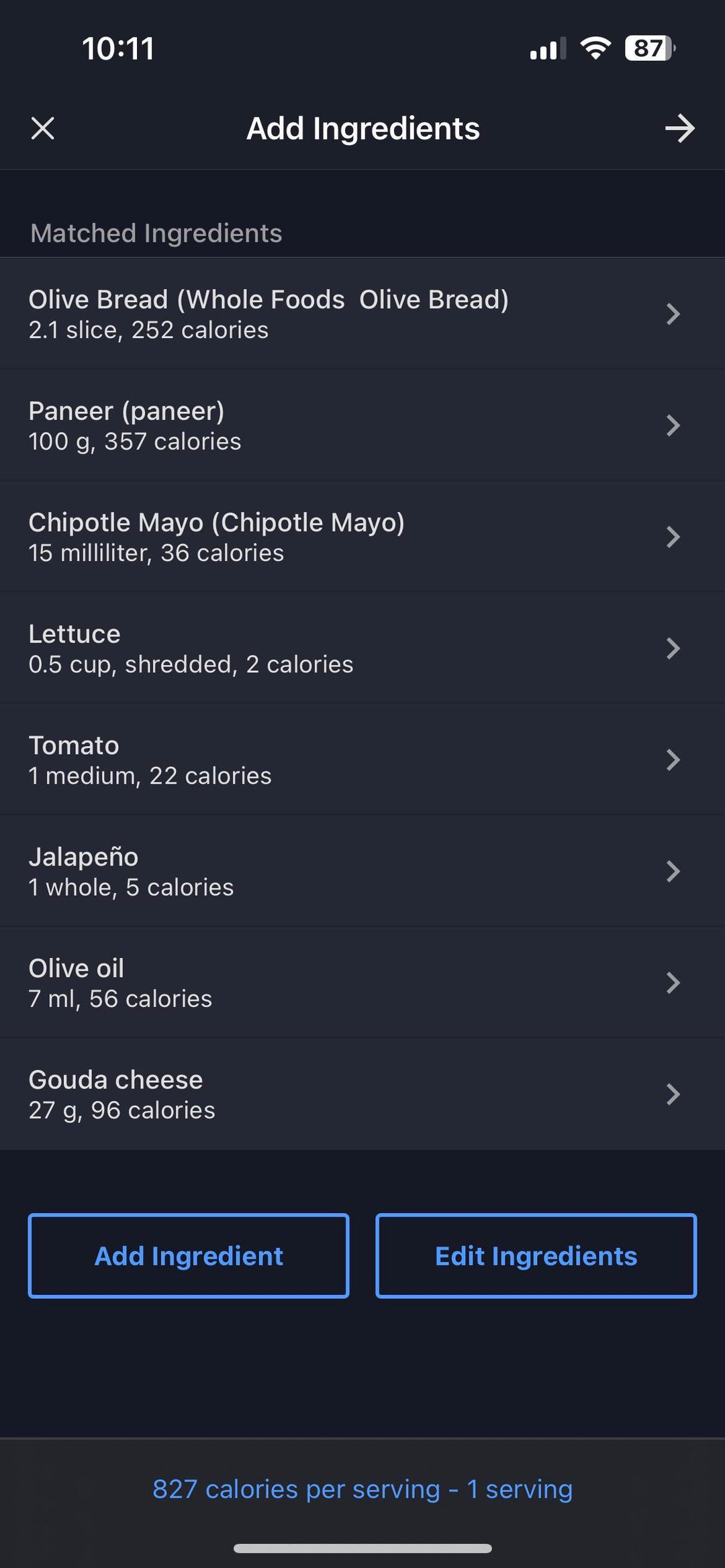
Task: Select the Chipotle Mayo ingredient
Action: (x=362, y=537)
